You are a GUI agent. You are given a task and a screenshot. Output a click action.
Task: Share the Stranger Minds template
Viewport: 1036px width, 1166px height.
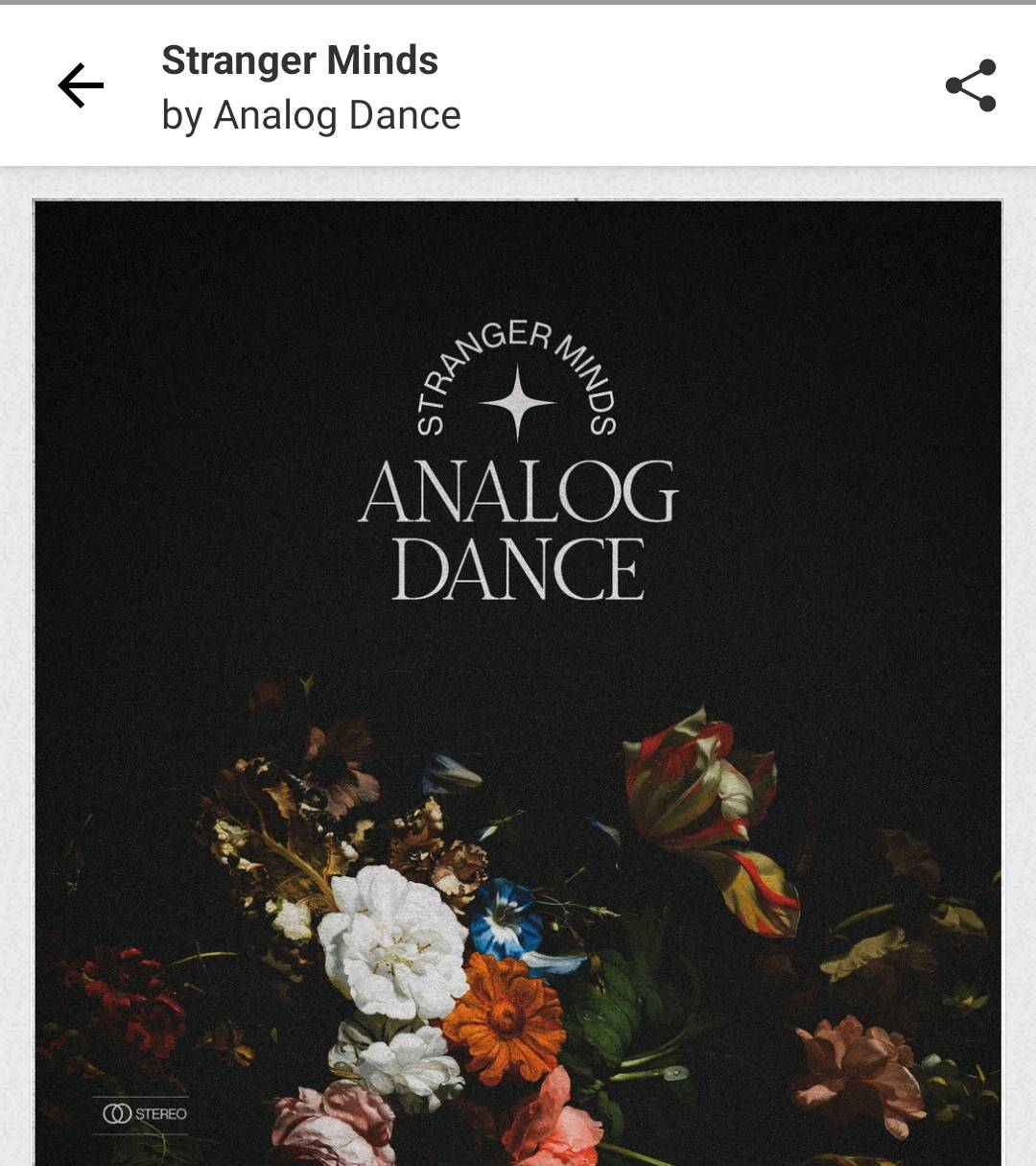(971, 85)
